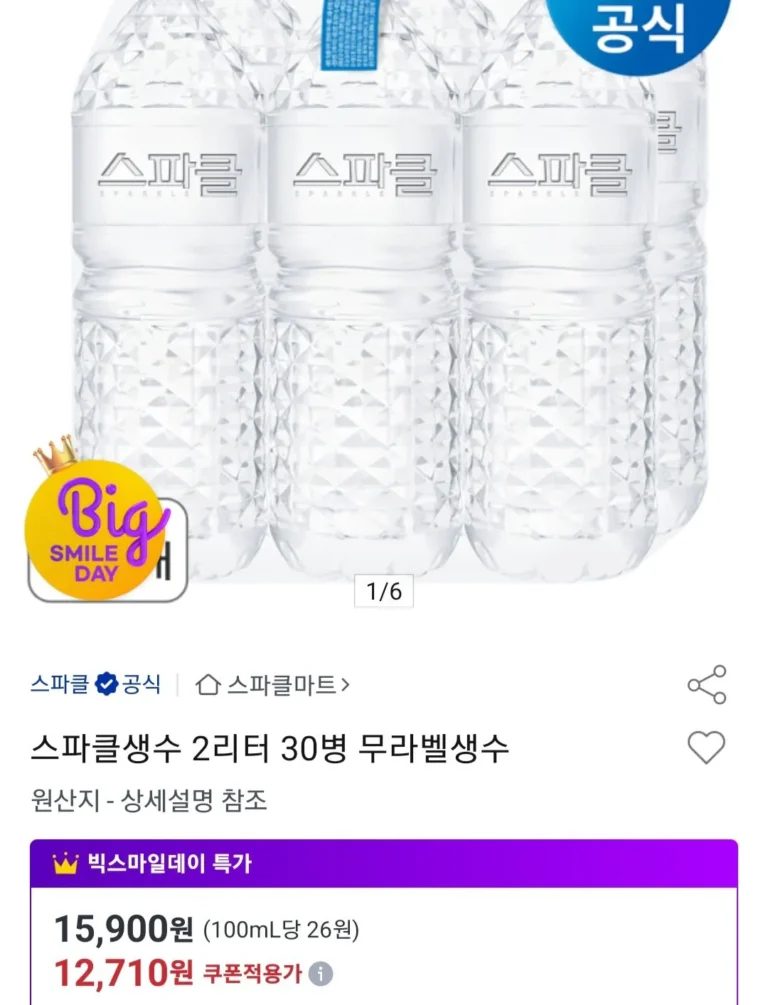Open the 스파클 공식 brand link

(96, 685)
